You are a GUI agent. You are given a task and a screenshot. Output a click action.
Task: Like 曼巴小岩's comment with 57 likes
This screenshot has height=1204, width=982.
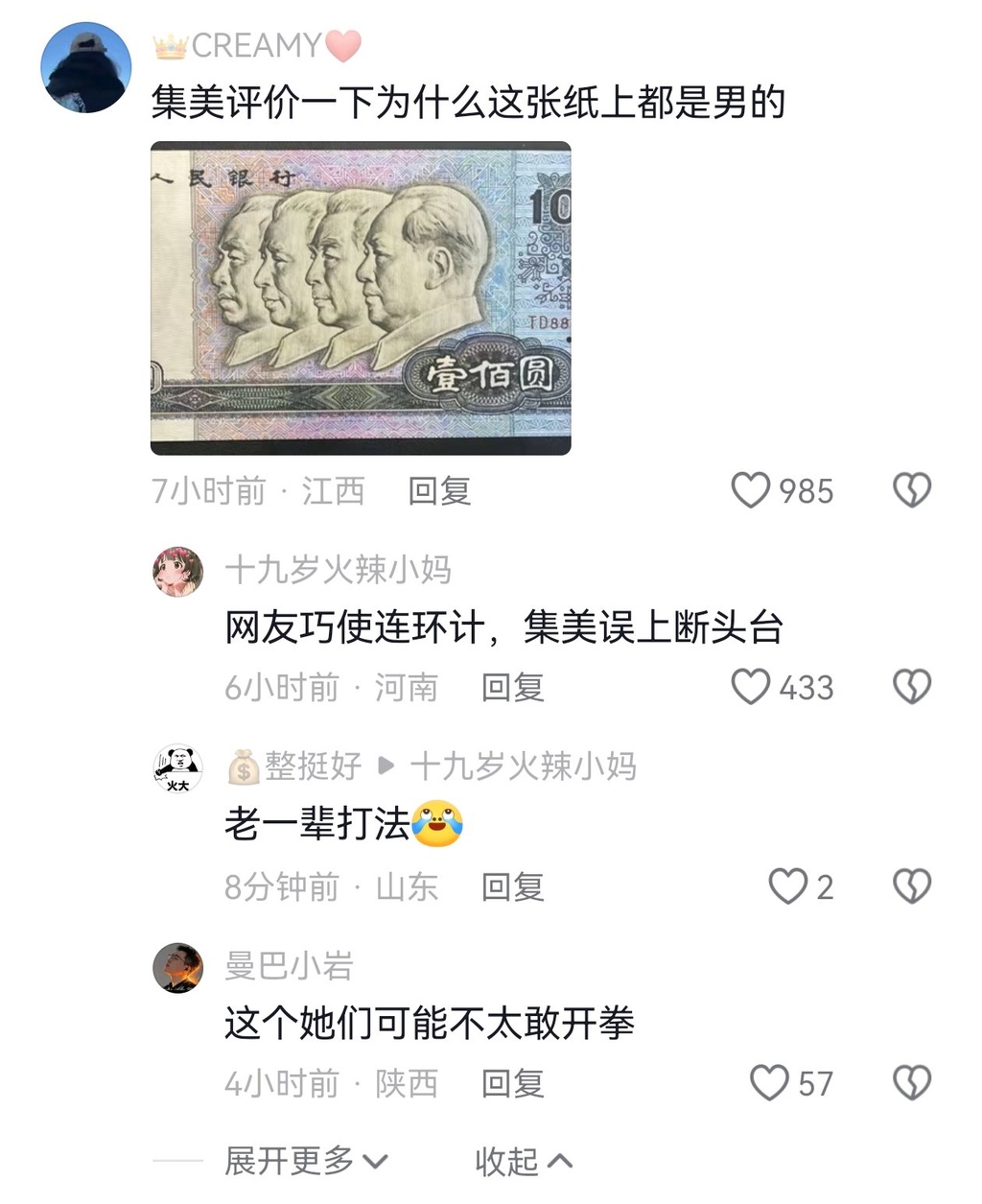click(x=769, y=1083)
